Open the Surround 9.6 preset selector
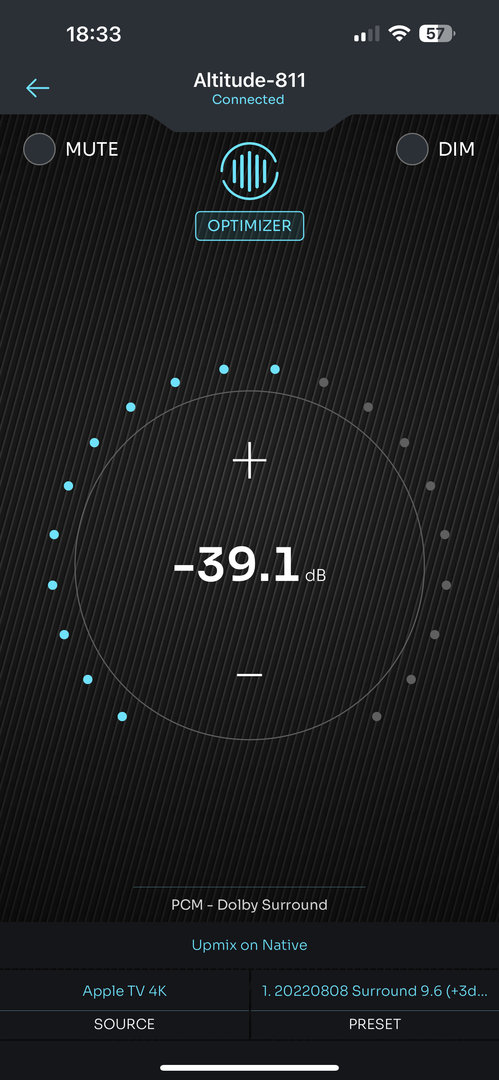This screenshot has height=1080, width=499. click(x=375, y=991)
